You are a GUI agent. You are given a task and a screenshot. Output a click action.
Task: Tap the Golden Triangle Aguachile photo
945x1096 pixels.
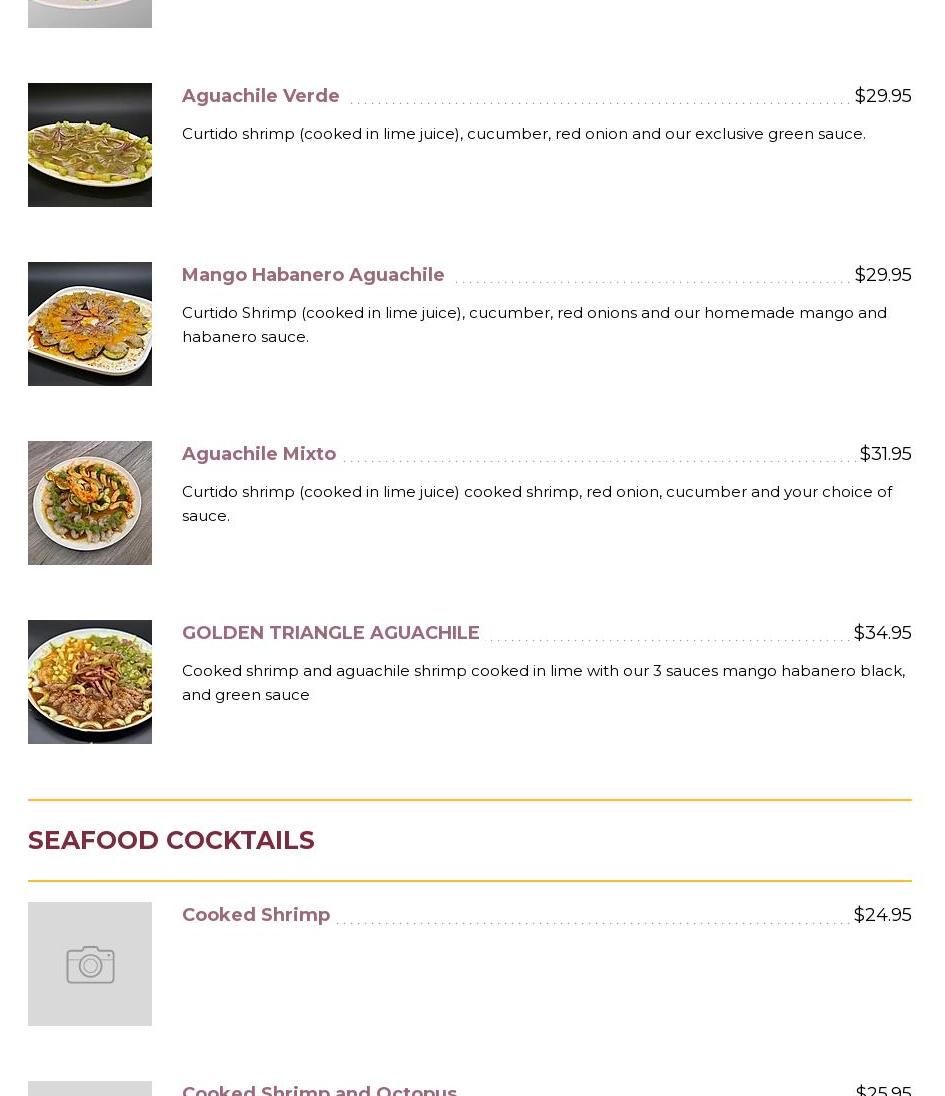coord(90,682)
